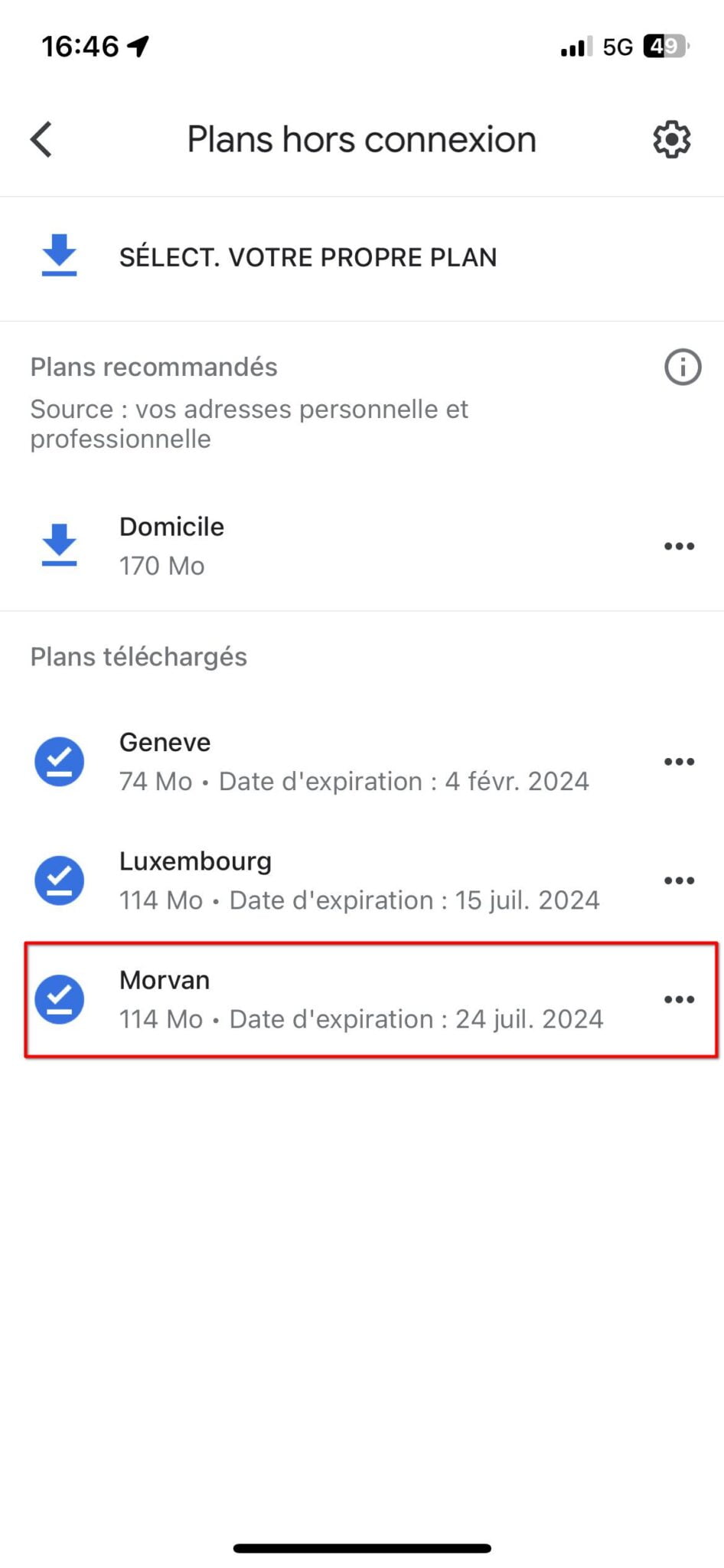Open more options for Geneve
The width and height of the screenshot is (724, 1568).
click(679, 762)
